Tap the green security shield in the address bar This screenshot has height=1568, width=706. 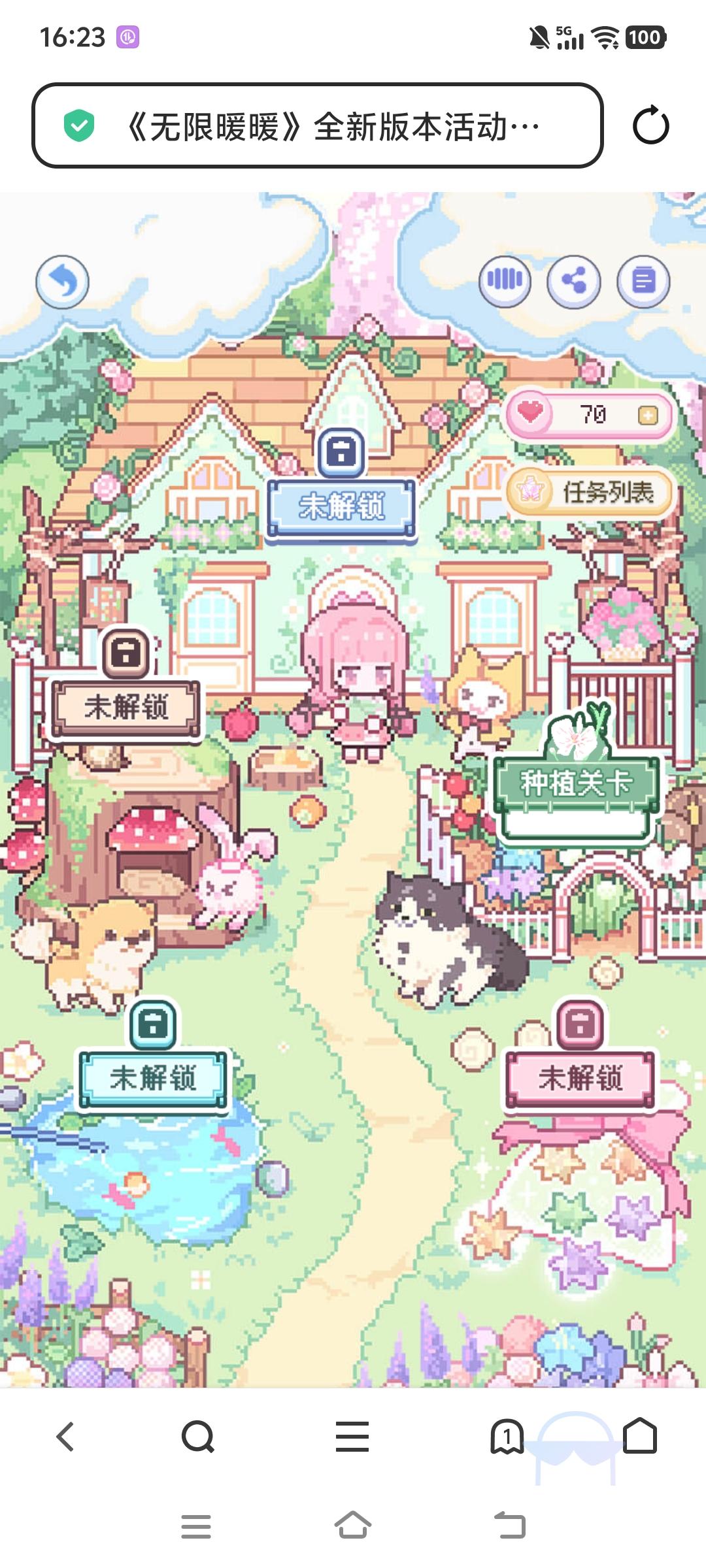click(x=78, y=125)
